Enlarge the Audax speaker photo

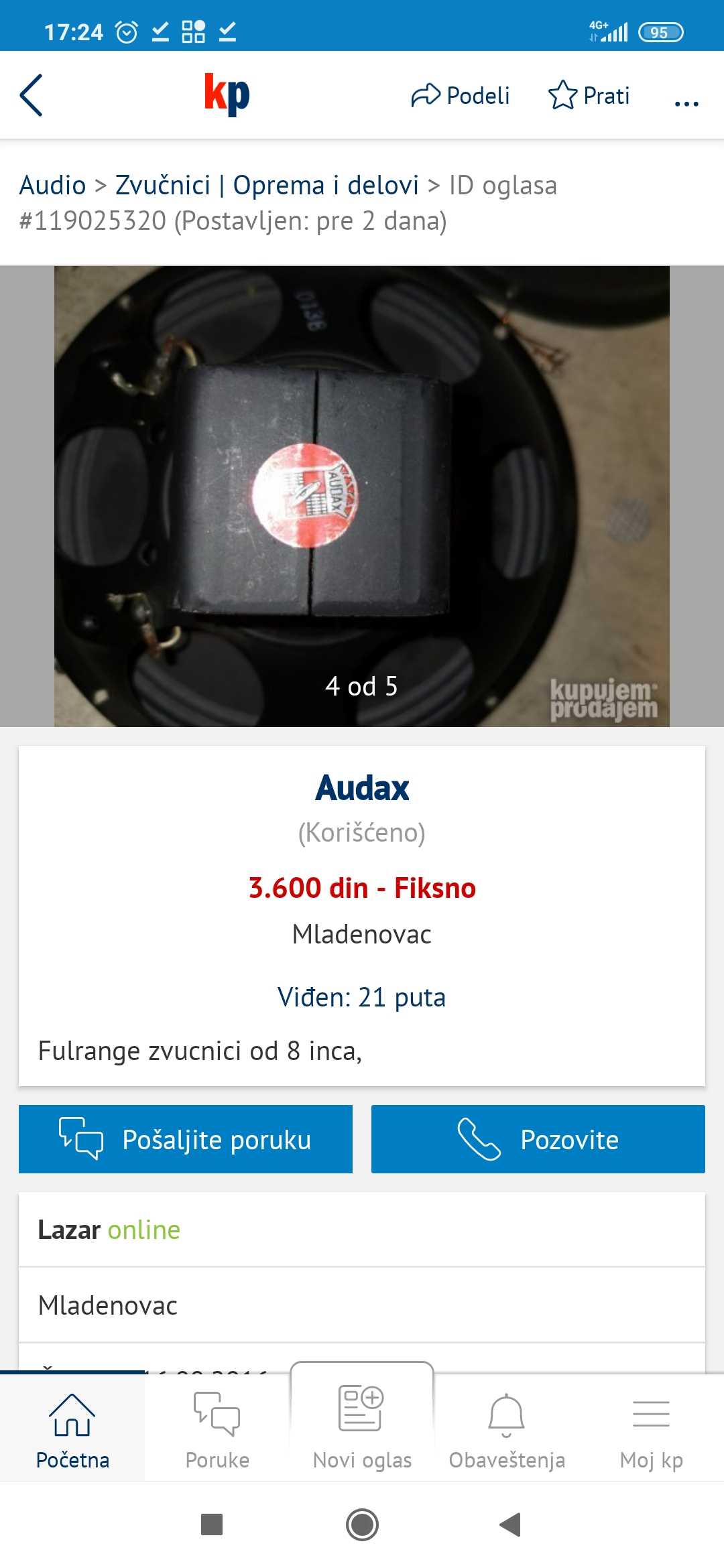362,497
